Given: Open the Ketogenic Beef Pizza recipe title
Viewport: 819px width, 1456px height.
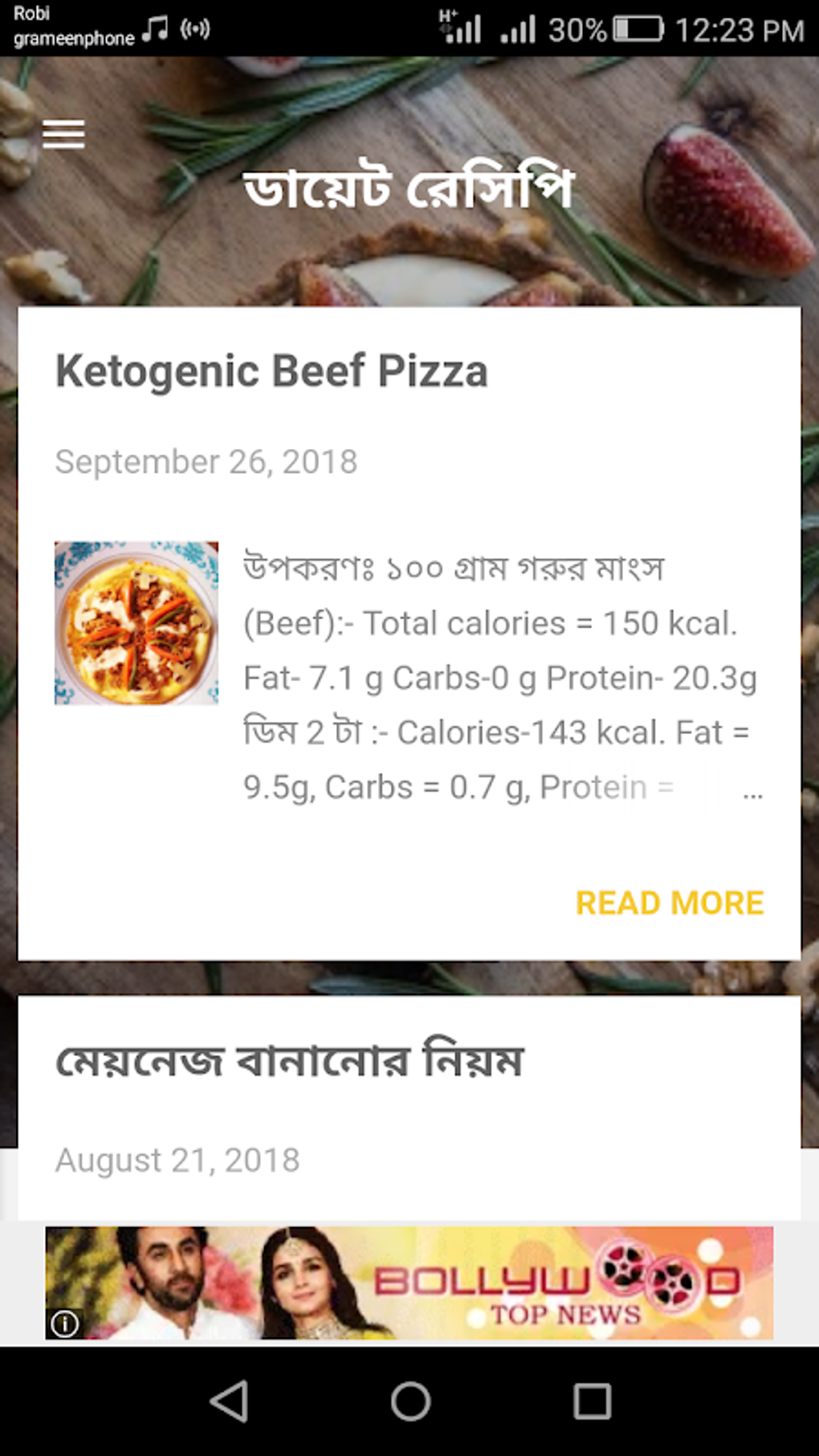Looking at the screenshot, I should coord(271,371).
